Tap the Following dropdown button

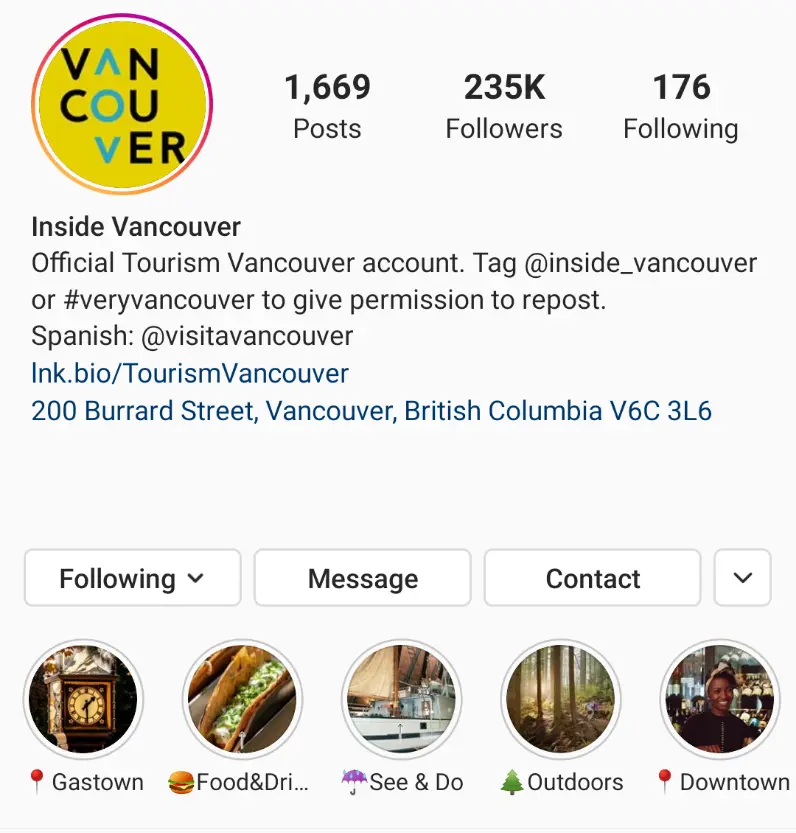click(x=132, y=578)
